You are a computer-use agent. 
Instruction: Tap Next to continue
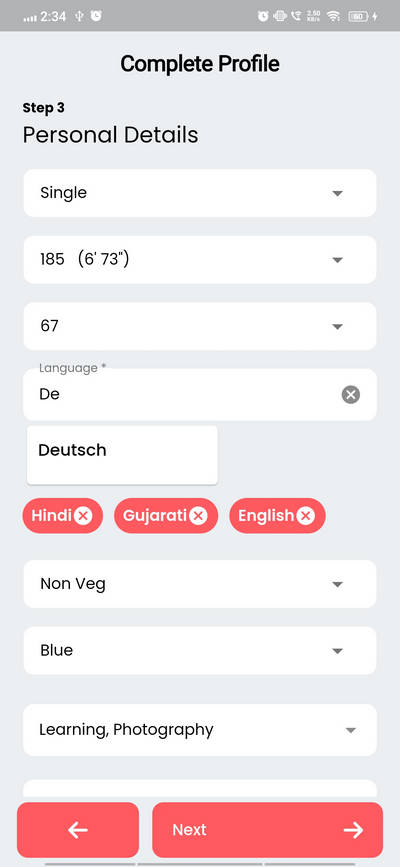click(267, 829)
